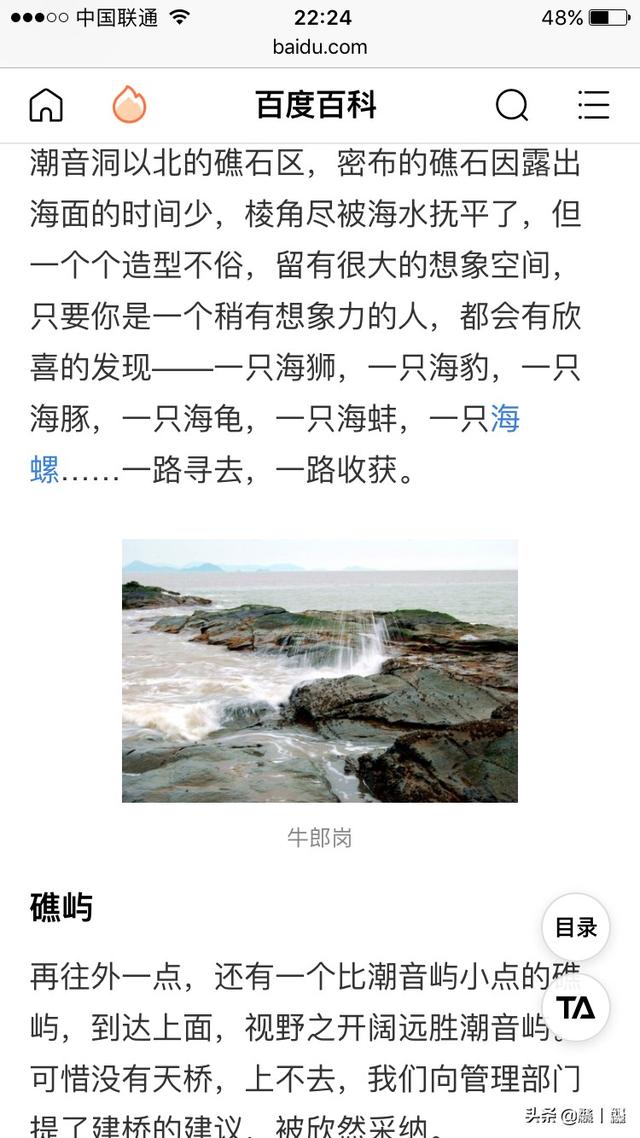The height and width of the screenshot is (1138, 640).
Task: Open the list menu icon
Action: (594, 105)
